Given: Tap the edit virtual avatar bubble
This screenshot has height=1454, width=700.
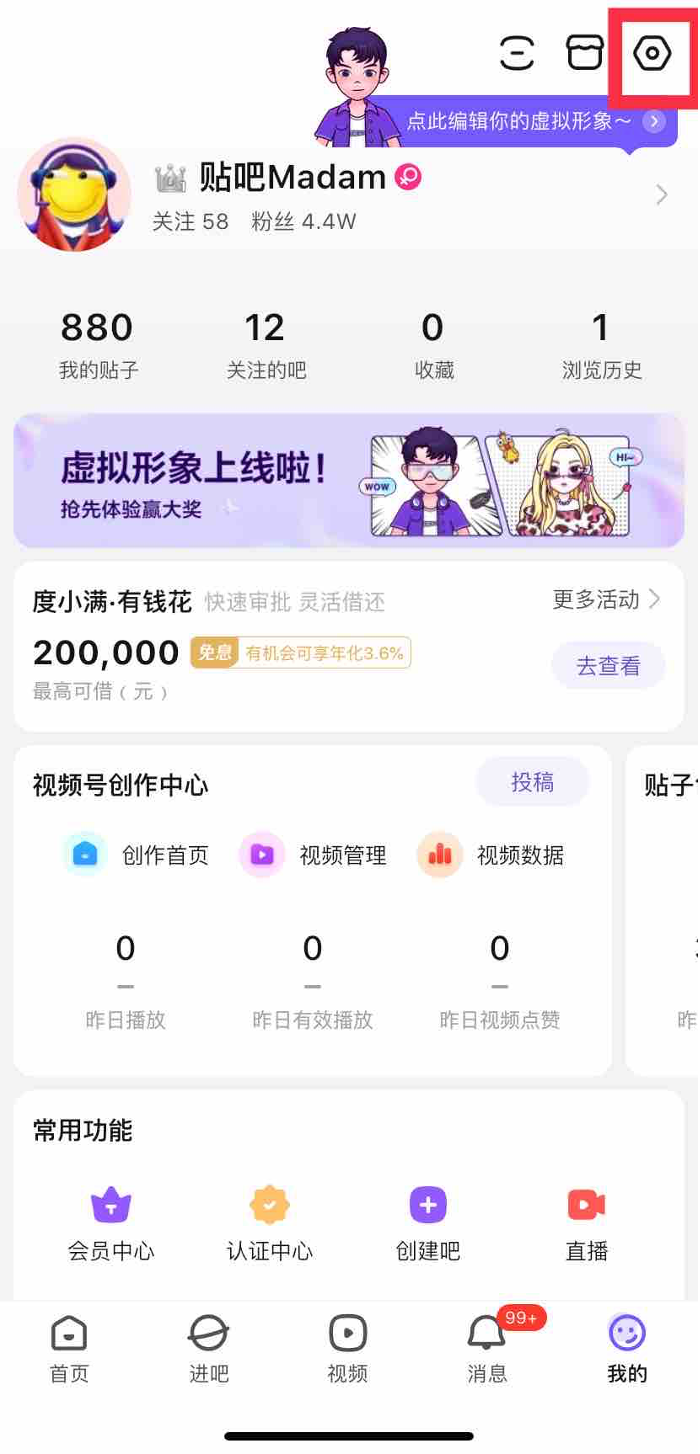Looking at the screenshot, I should [530, 121].
